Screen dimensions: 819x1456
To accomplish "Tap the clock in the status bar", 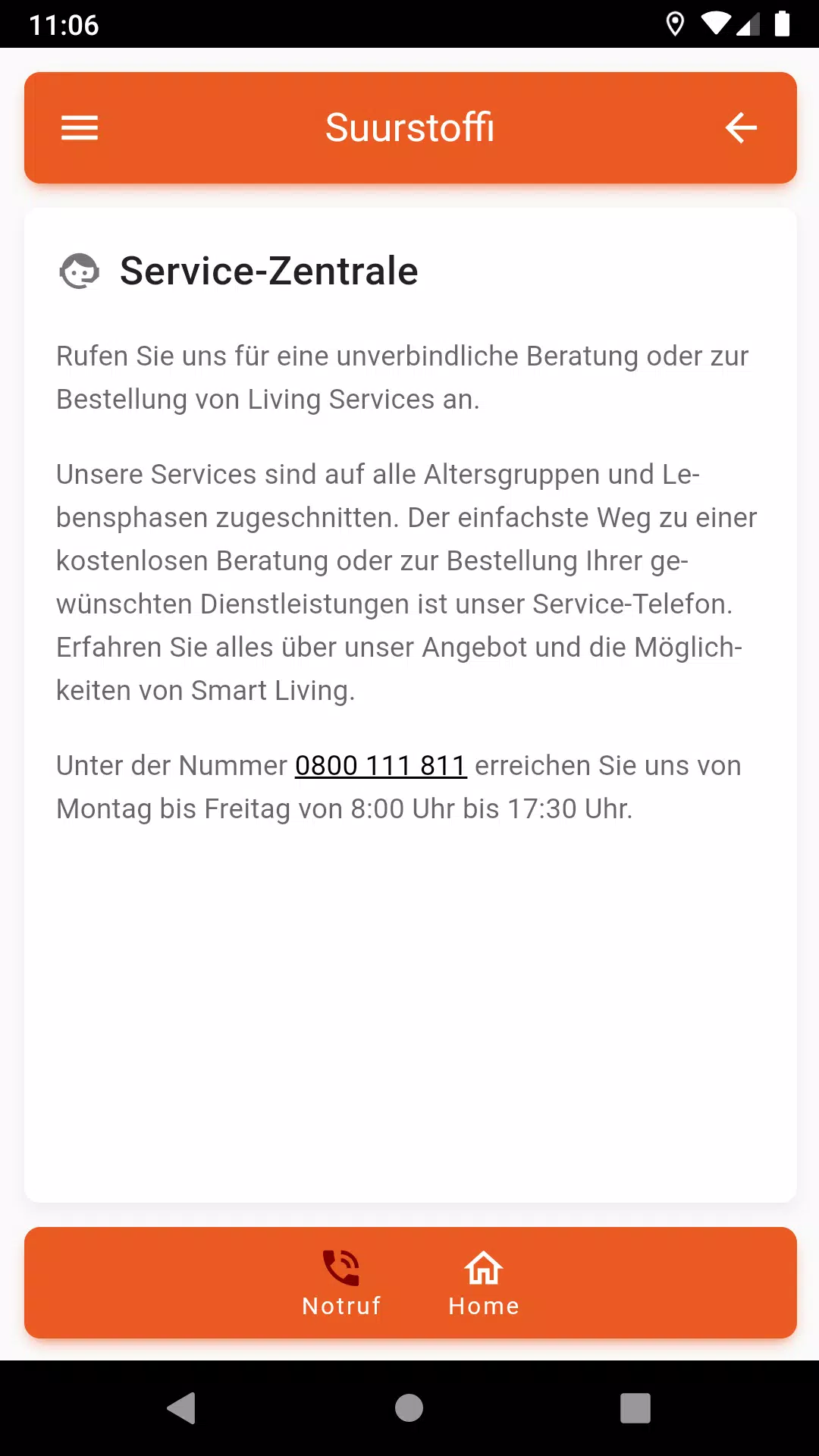I will click(x=64, y=25).
